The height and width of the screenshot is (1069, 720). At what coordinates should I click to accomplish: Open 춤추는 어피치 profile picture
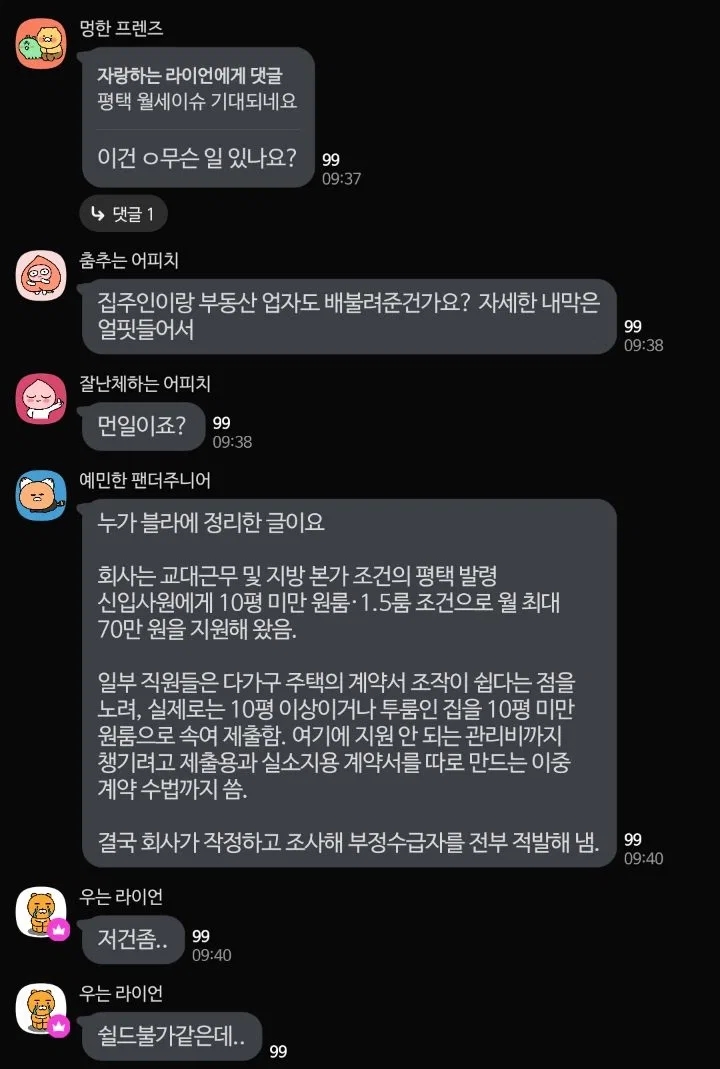(41, 275)
